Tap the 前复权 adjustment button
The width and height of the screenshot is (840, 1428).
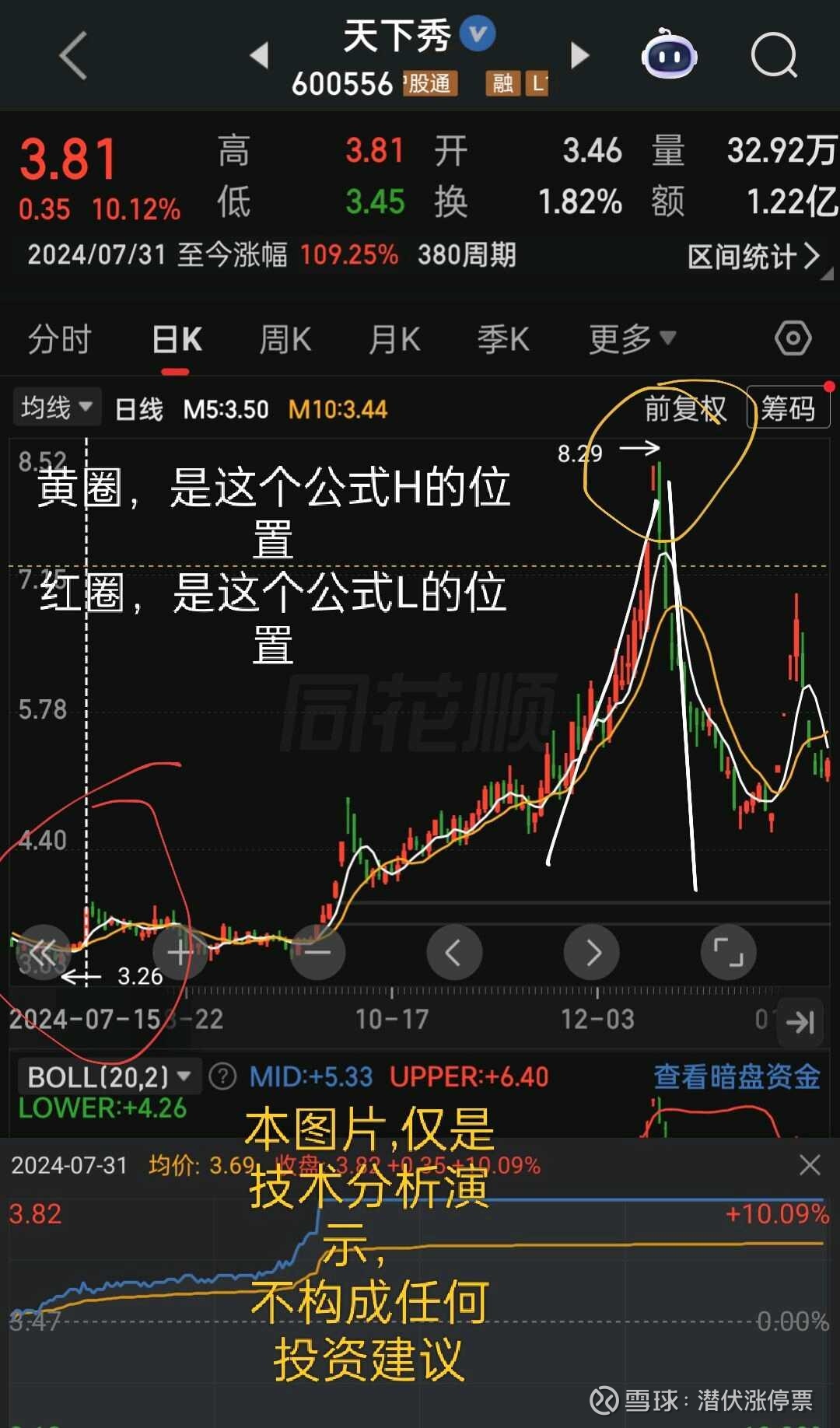[685, 408]
